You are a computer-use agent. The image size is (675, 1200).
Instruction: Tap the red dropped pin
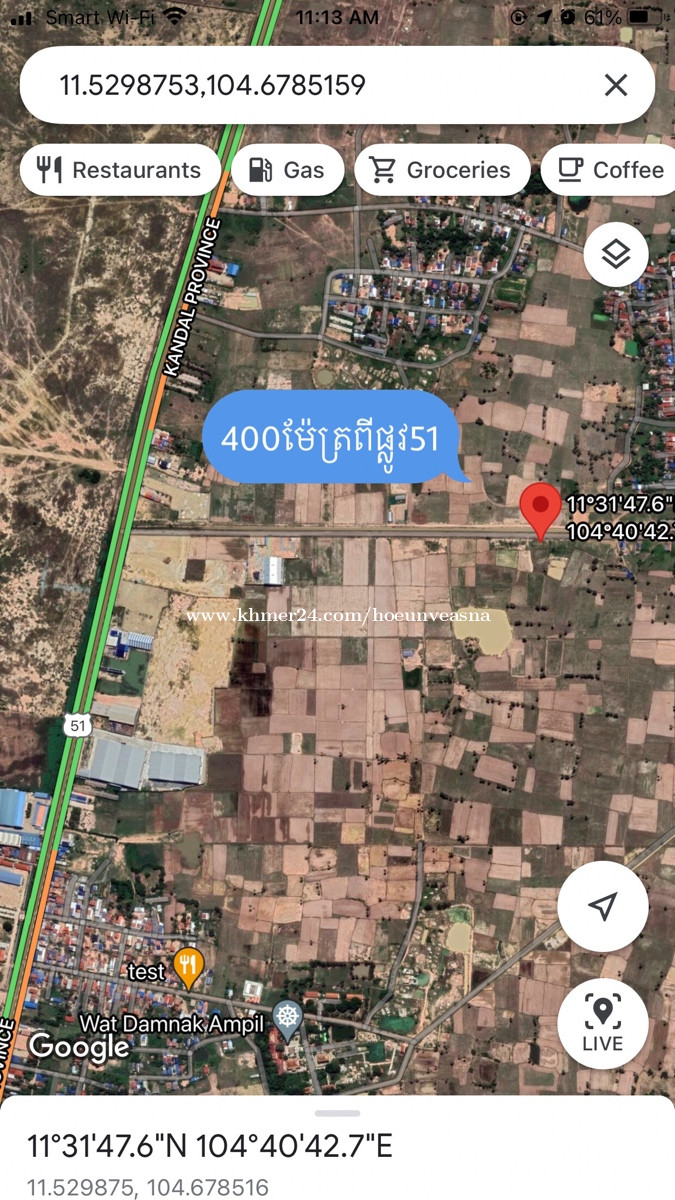coord(541,512)
